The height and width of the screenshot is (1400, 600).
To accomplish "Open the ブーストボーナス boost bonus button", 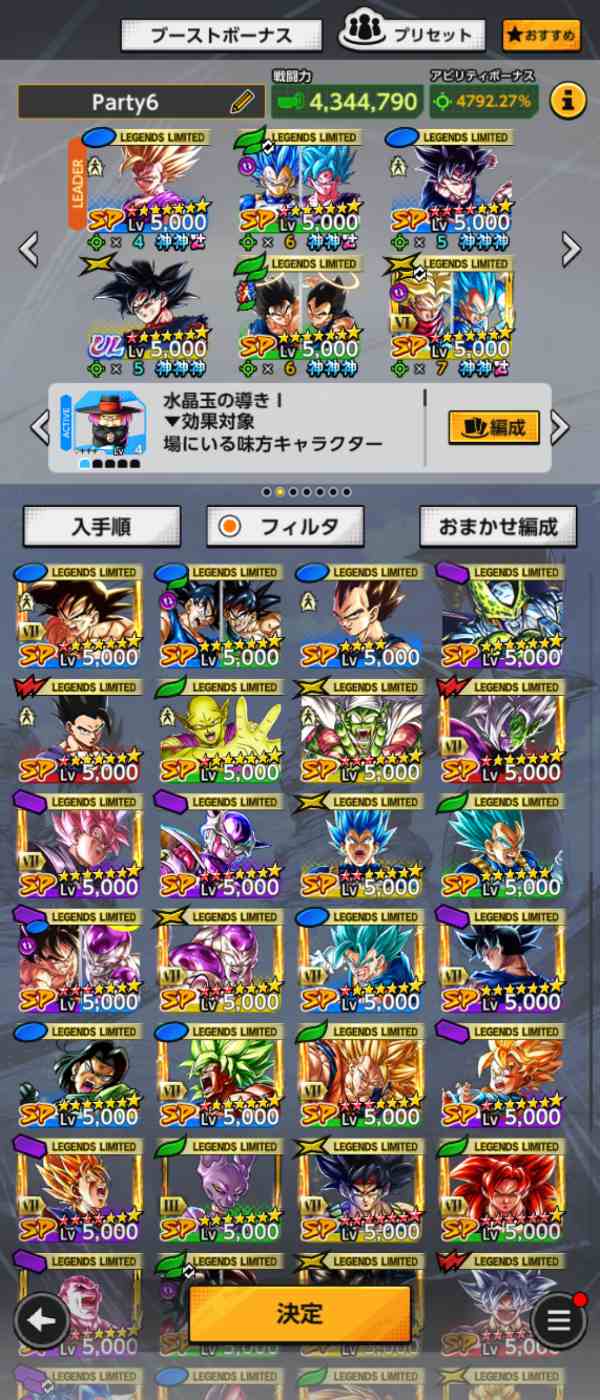I will 221,35.
